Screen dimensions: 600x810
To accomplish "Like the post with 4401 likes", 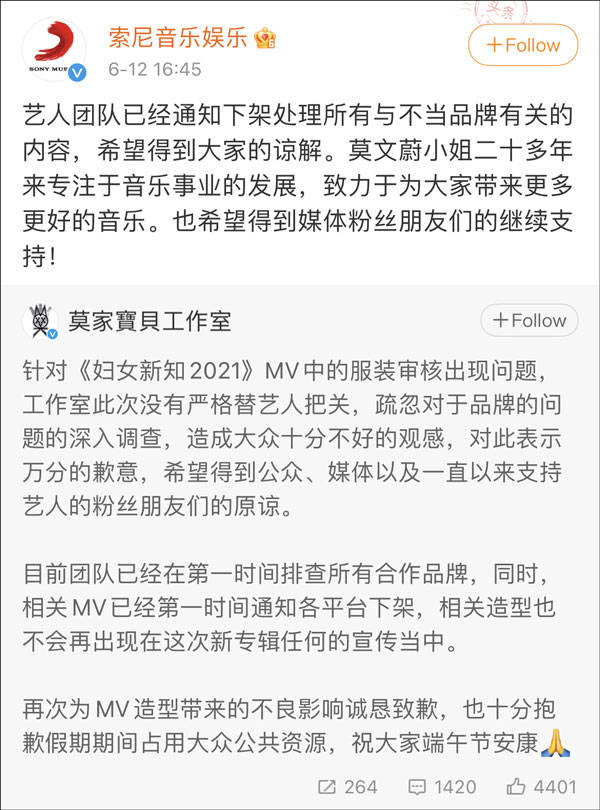I will click(x=542, y=787).
